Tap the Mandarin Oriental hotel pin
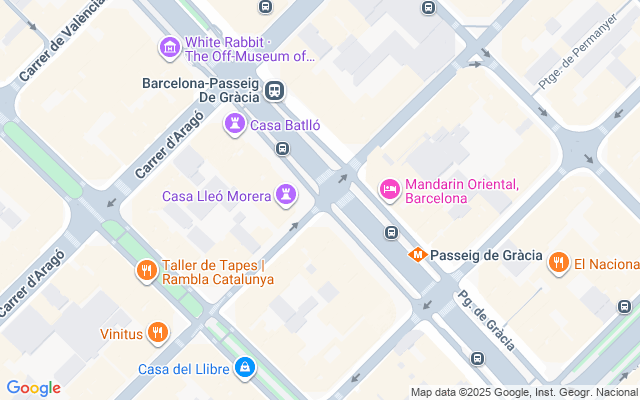This screenshot has width=640, height=400. click(x=389, y=188)
